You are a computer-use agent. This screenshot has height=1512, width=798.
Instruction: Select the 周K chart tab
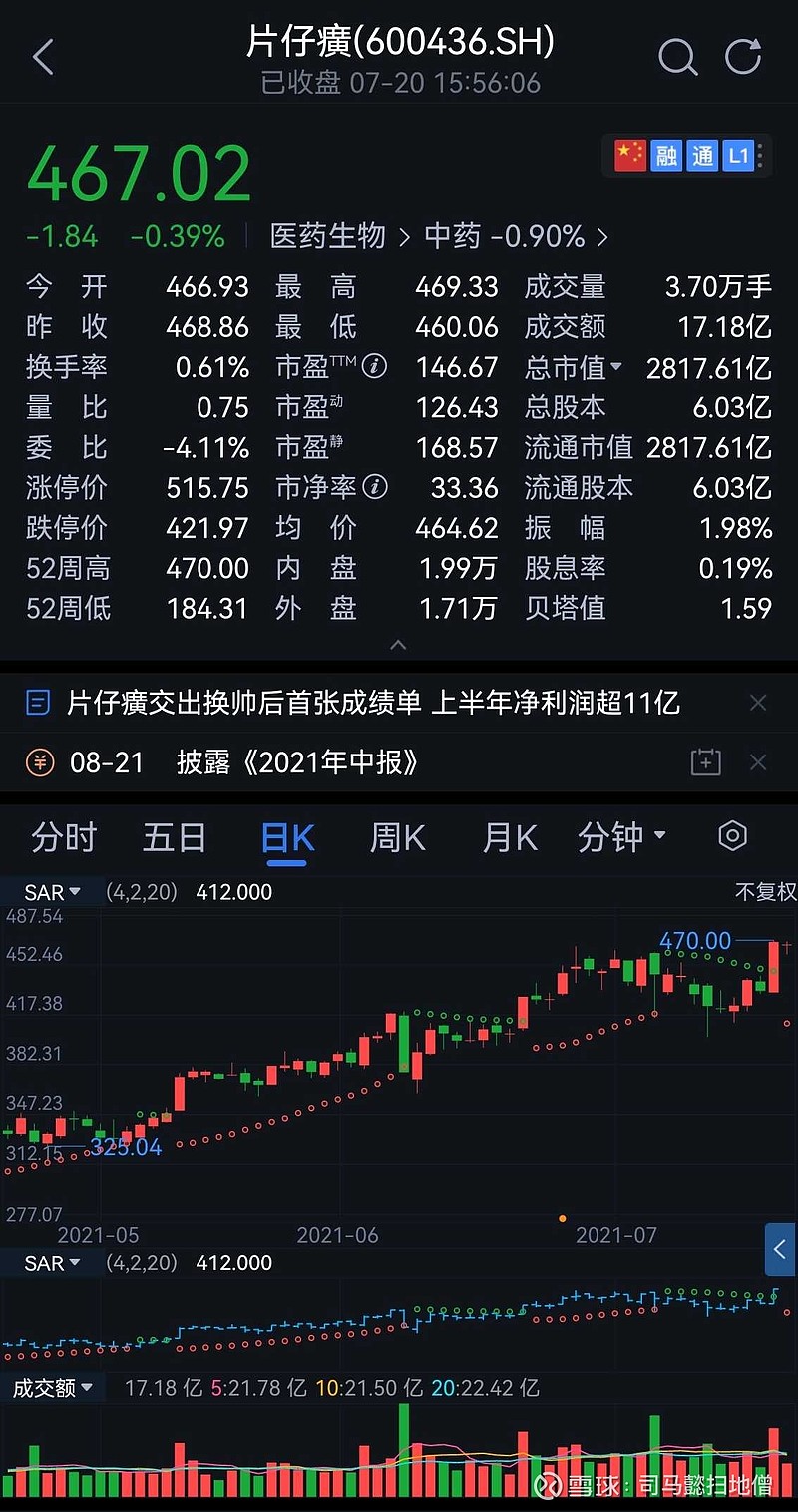(x=398, y=836)
